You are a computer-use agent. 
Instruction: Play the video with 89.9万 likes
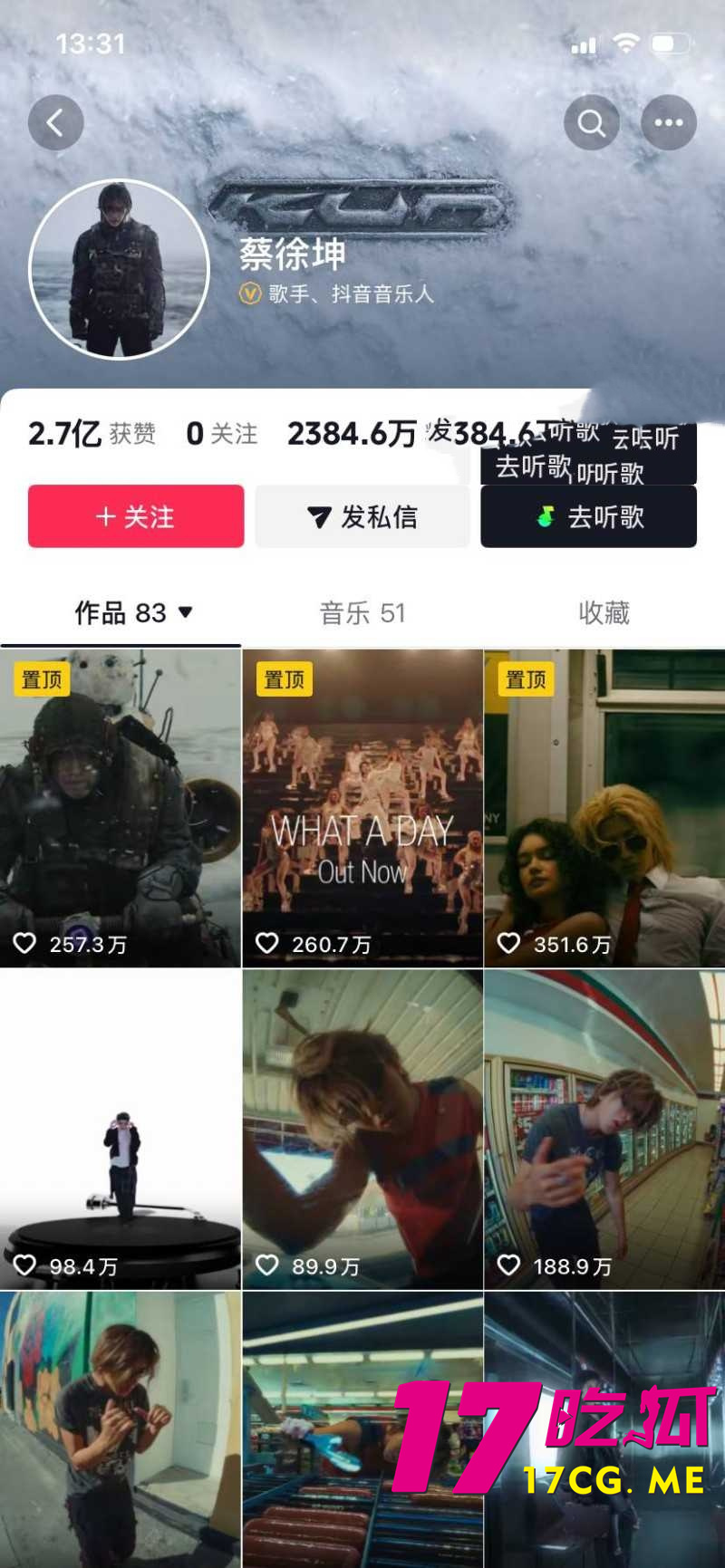[362, 1130]
